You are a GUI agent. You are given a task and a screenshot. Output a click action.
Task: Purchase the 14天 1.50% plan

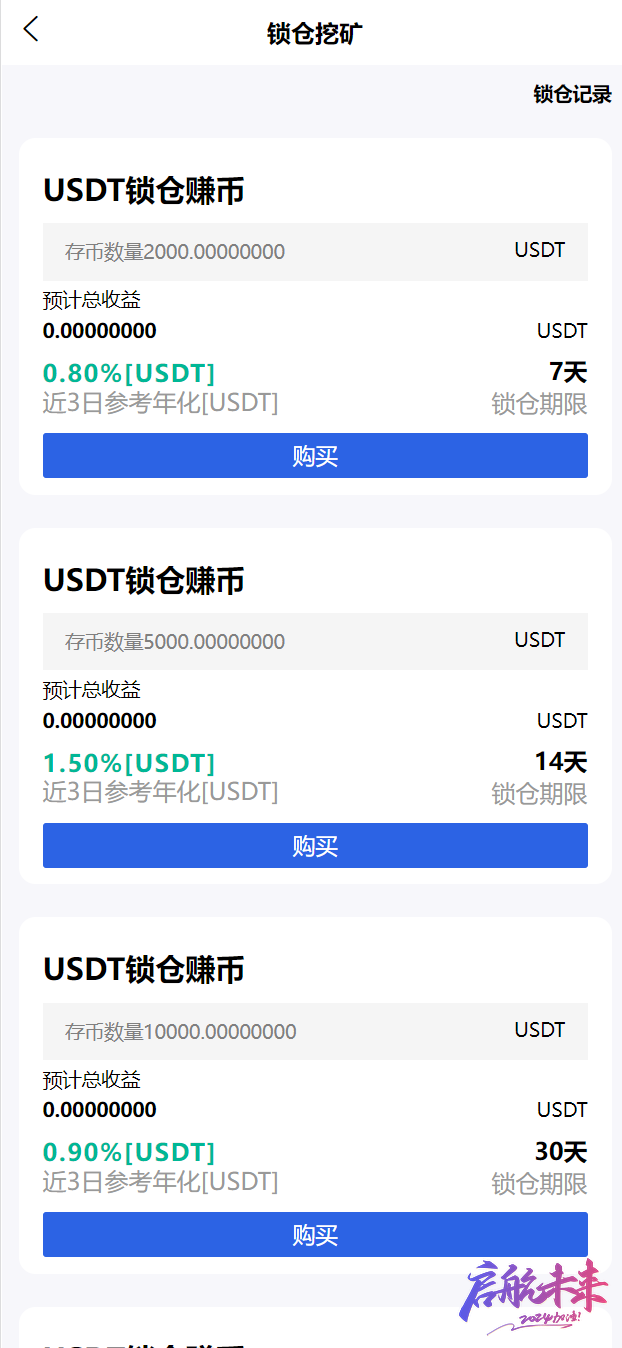(315, 846)
